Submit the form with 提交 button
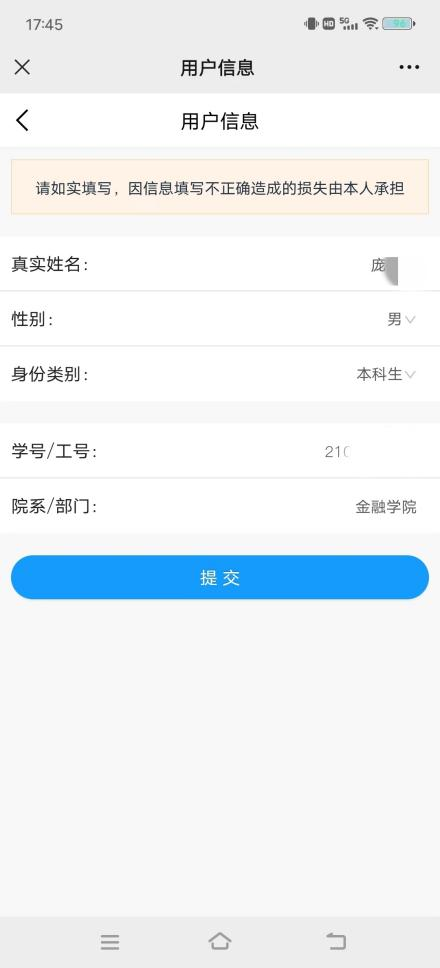The width and height of the screenshot is (440, 968). click(220, 577)
